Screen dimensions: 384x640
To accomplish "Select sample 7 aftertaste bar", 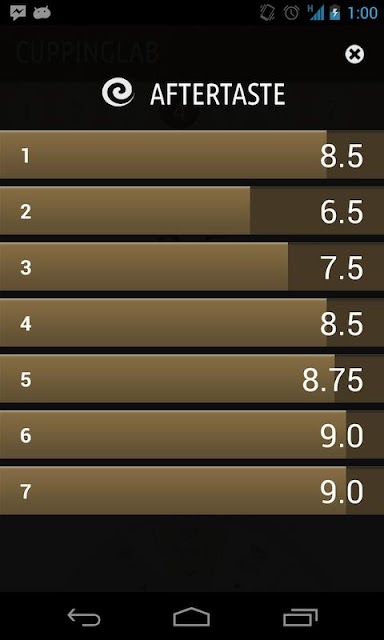I will (192, 490).
